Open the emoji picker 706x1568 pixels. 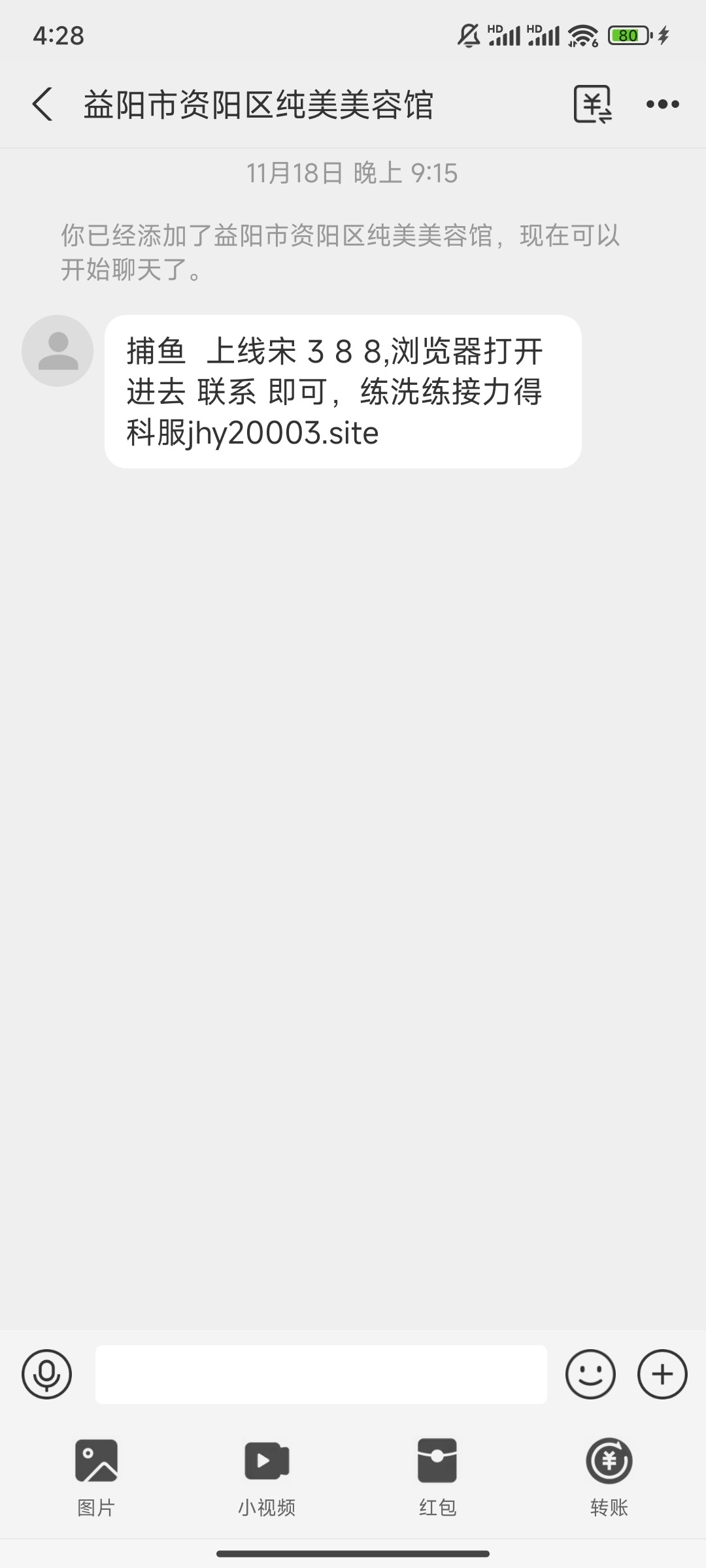(590, 1374)
